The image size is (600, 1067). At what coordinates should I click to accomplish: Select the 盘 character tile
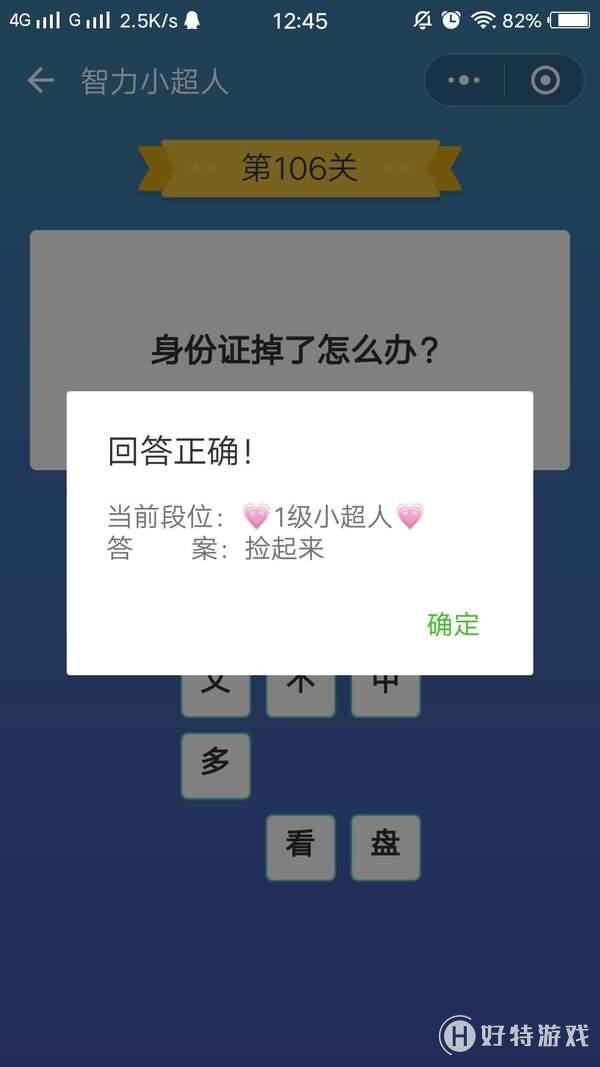tap(385, 847)
